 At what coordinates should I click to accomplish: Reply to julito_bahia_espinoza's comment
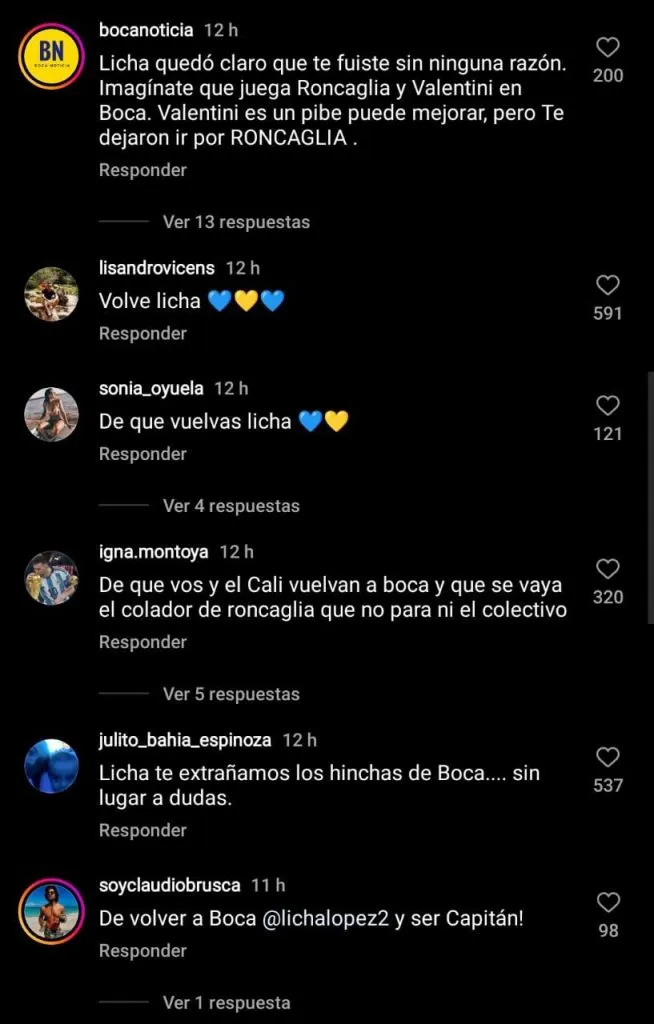pos(142,830)
